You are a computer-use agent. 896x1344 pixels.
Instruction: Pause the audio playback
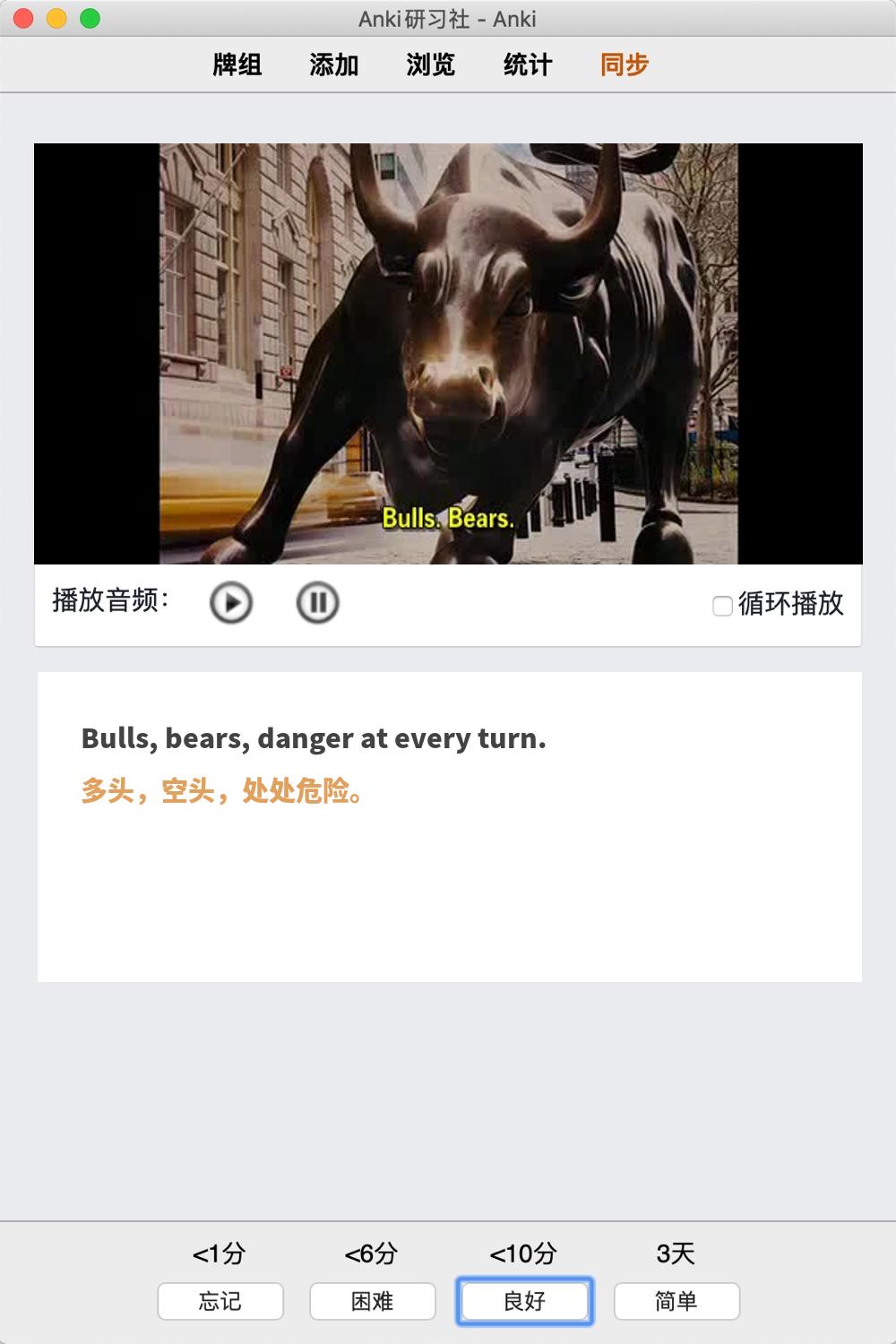[317, 602]
